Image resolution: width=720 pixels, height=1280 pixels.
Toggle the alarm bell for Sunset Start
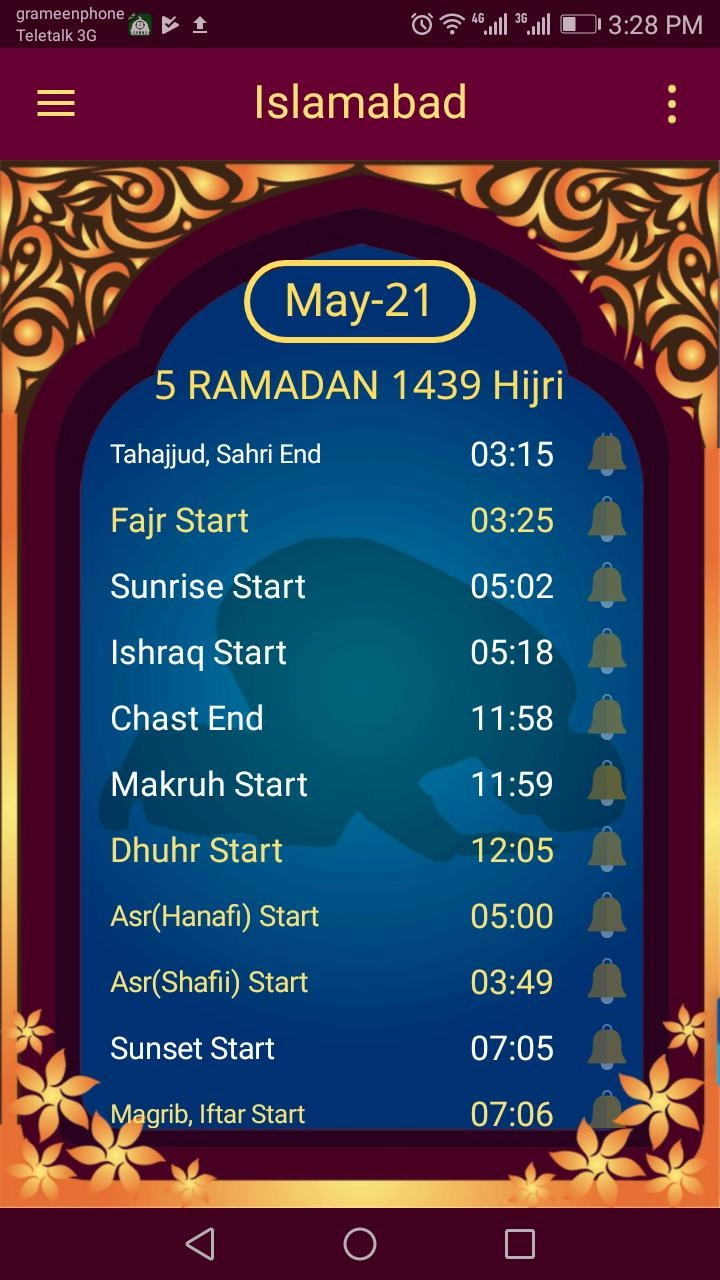coord(606,1048)
